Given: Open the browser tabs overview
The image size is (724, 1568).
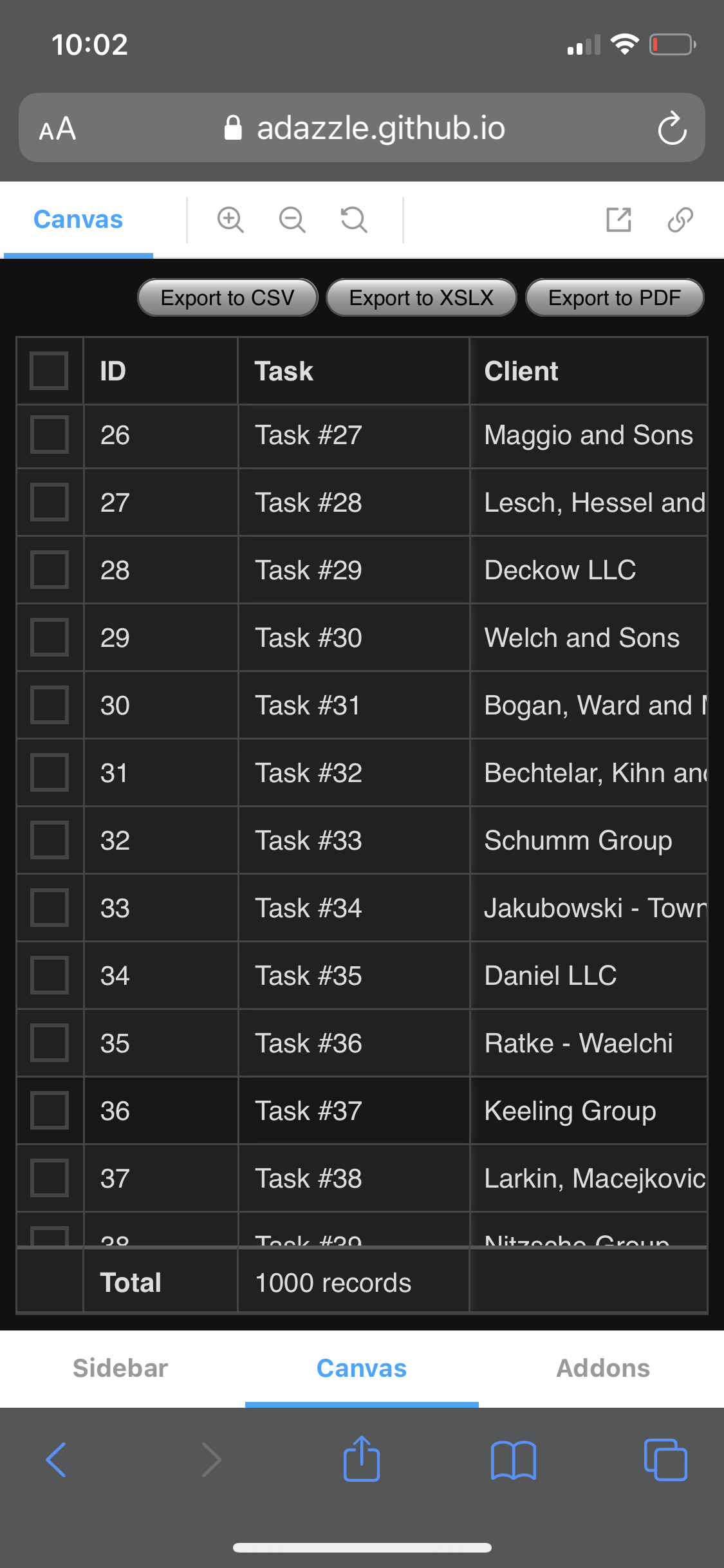Looking at the screenshot, I should (x=665, y=1460).
